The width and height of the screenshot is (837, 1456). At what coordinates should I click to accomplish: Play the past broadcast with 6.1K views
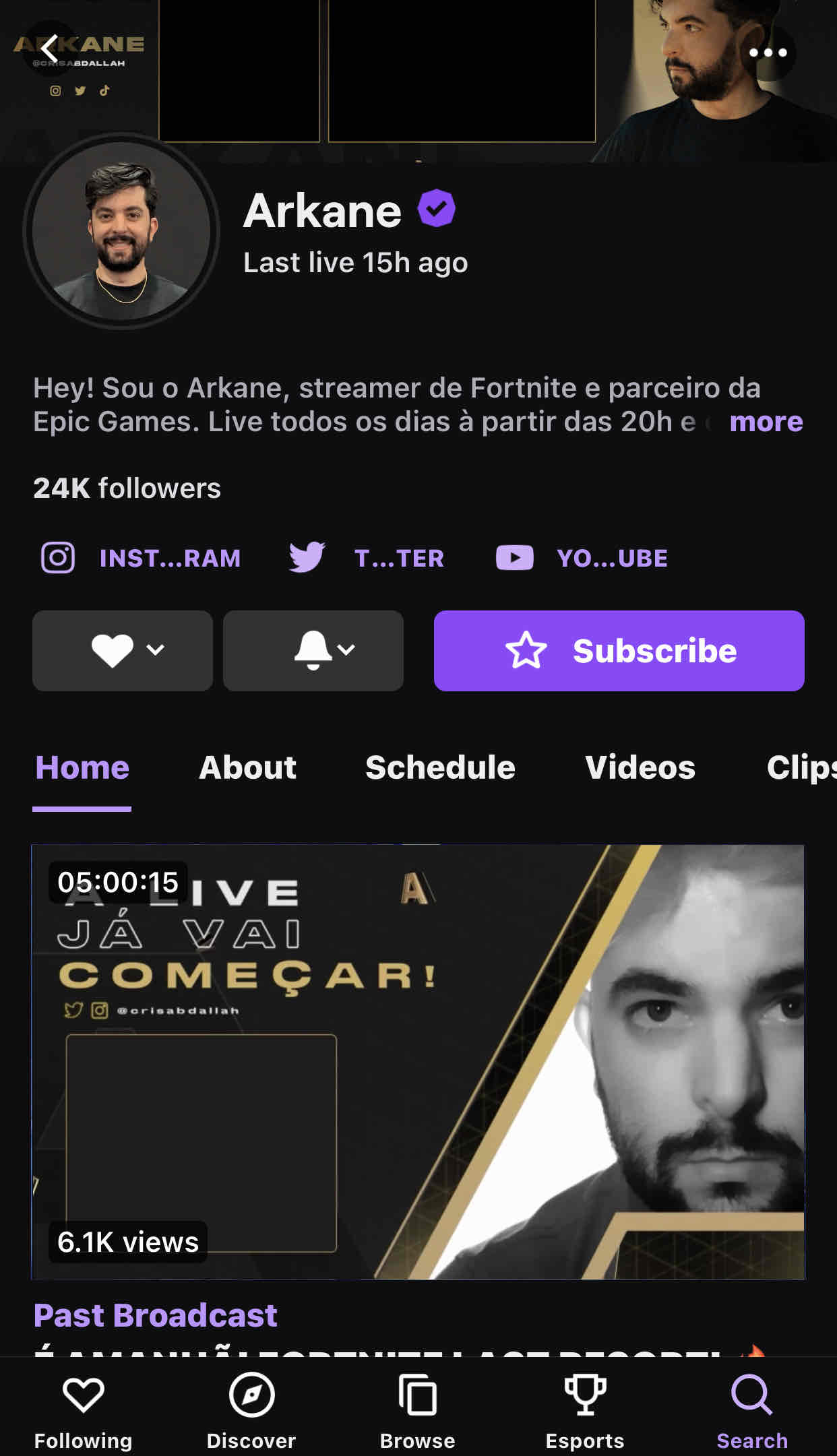pyautogui.click(x=418, y=1061)
